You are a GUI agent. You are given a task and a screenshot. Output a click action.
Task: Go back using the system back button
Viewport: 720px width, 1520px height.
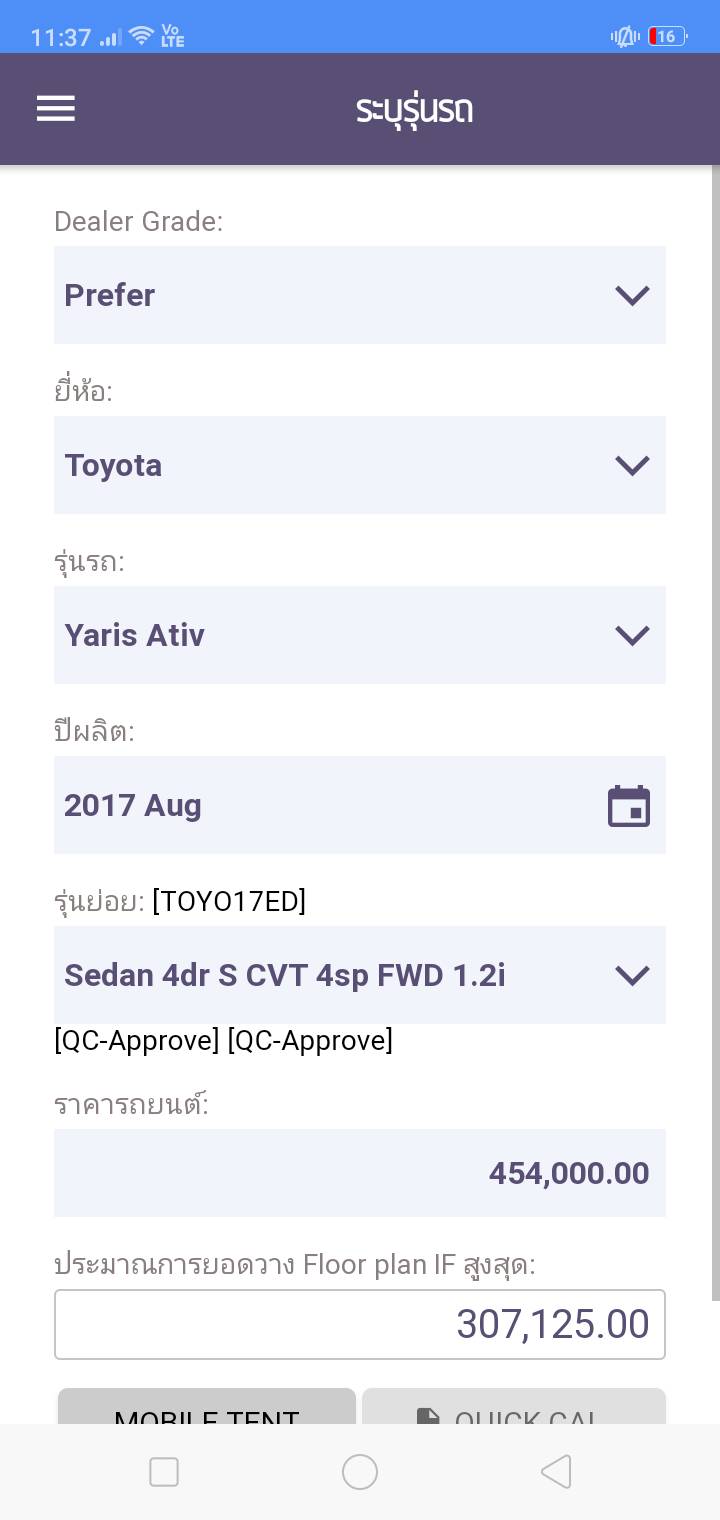tap(556, 1472)
